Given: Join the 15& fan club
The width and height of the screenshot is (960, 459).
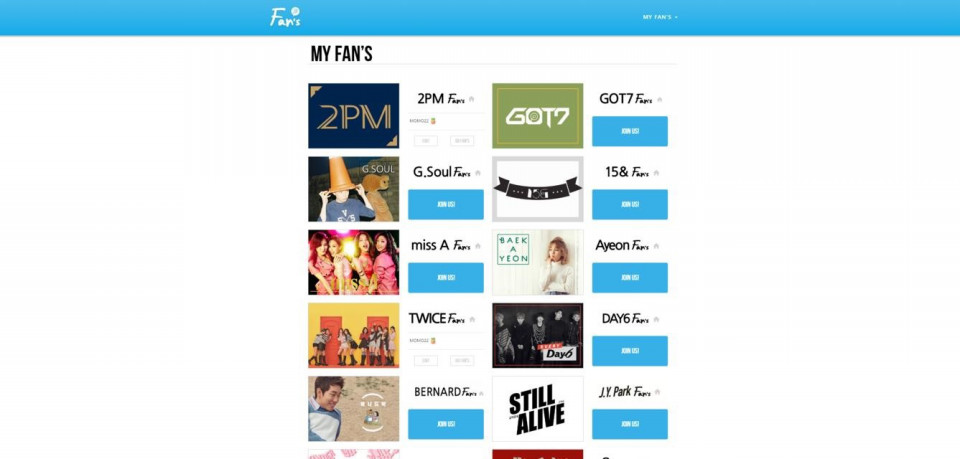Looking at the screenshot, I should [629, 204].
